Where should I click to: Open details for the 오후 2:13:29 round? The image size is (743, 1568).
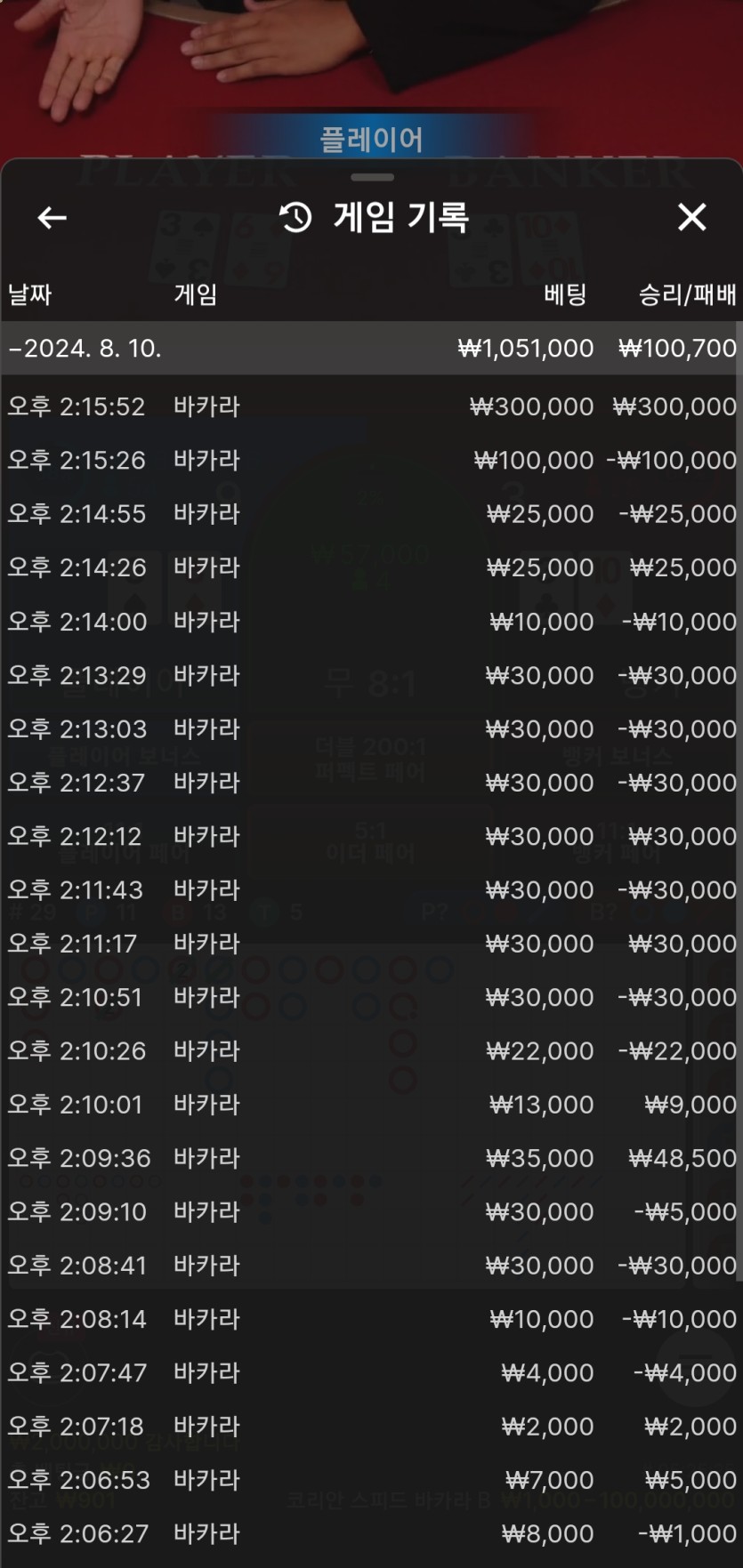click(x=371, y=675)
